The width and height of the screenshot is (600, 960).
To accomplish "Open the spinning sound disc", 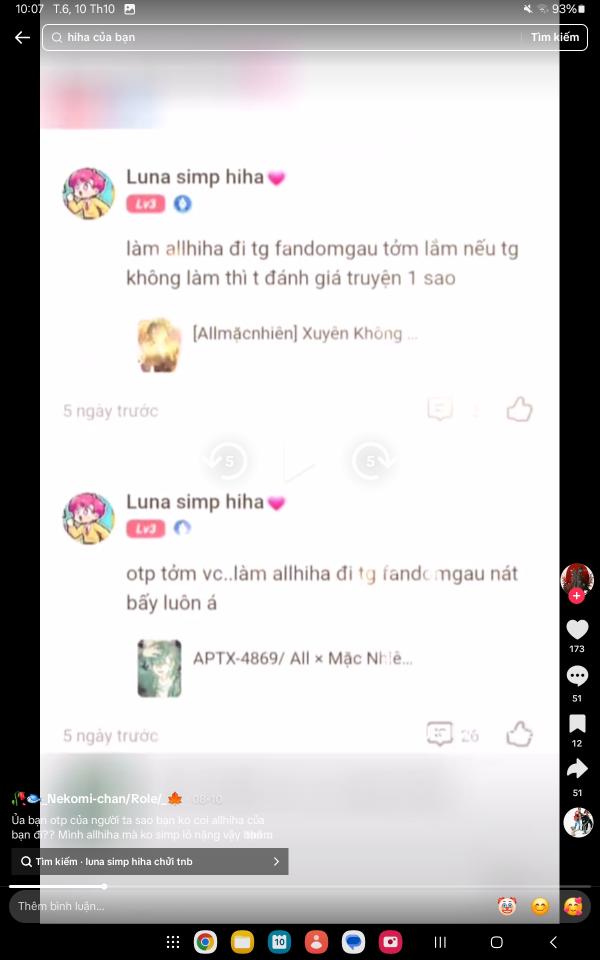I will pos(578,822).
